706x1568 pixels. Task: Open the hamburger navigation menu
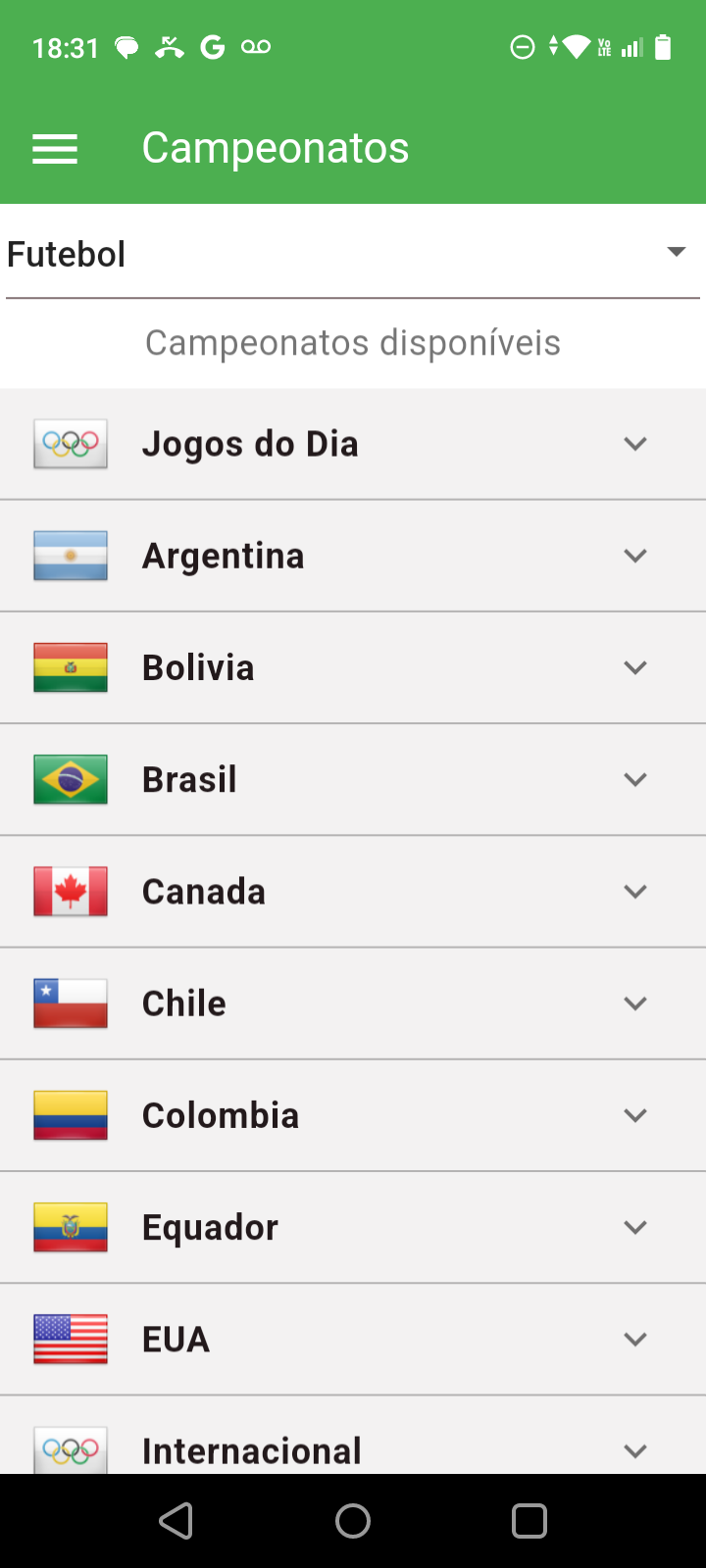(55, 149)
